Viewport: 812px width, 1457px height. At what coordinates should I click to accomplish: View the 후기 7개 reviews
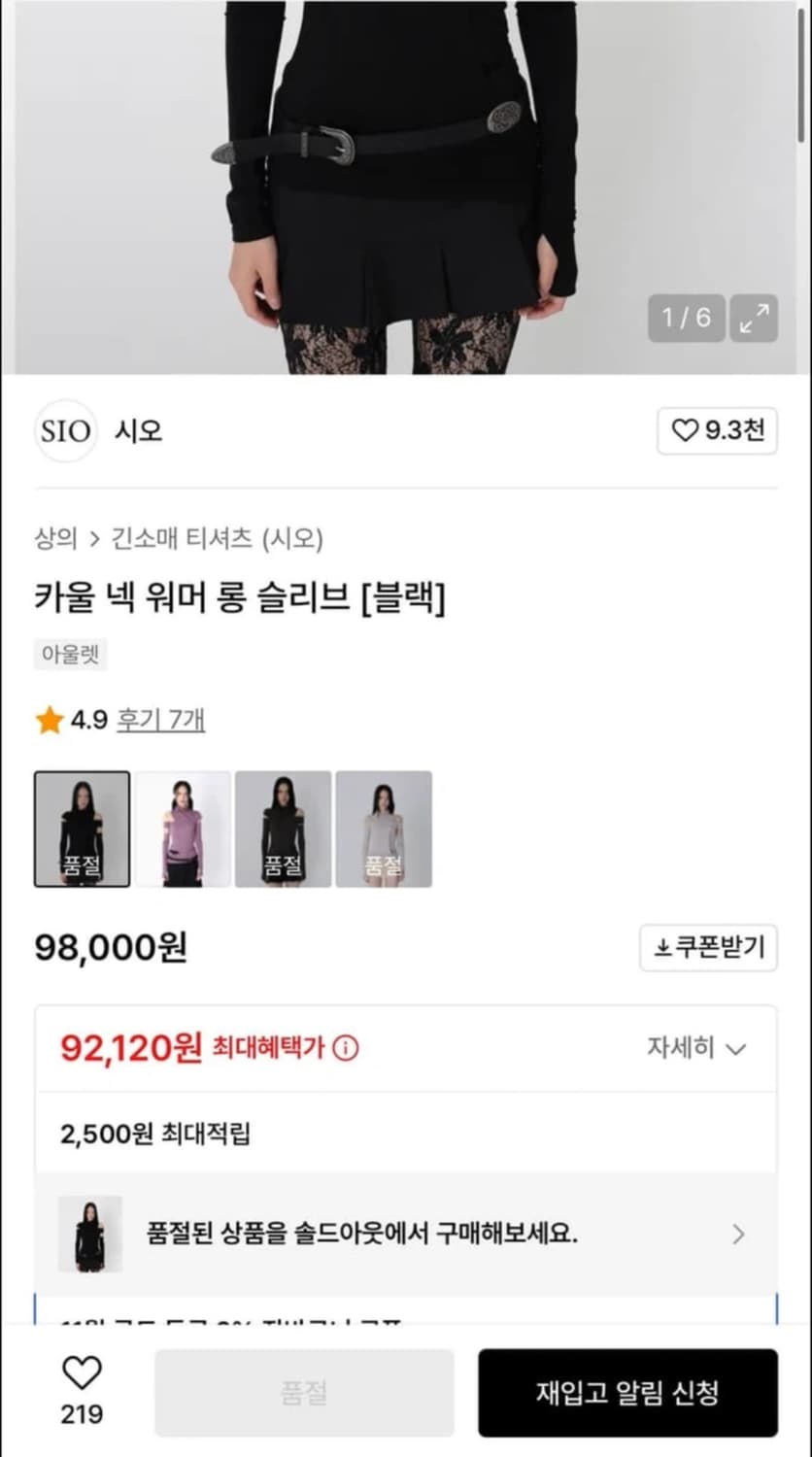click(161, 721)
